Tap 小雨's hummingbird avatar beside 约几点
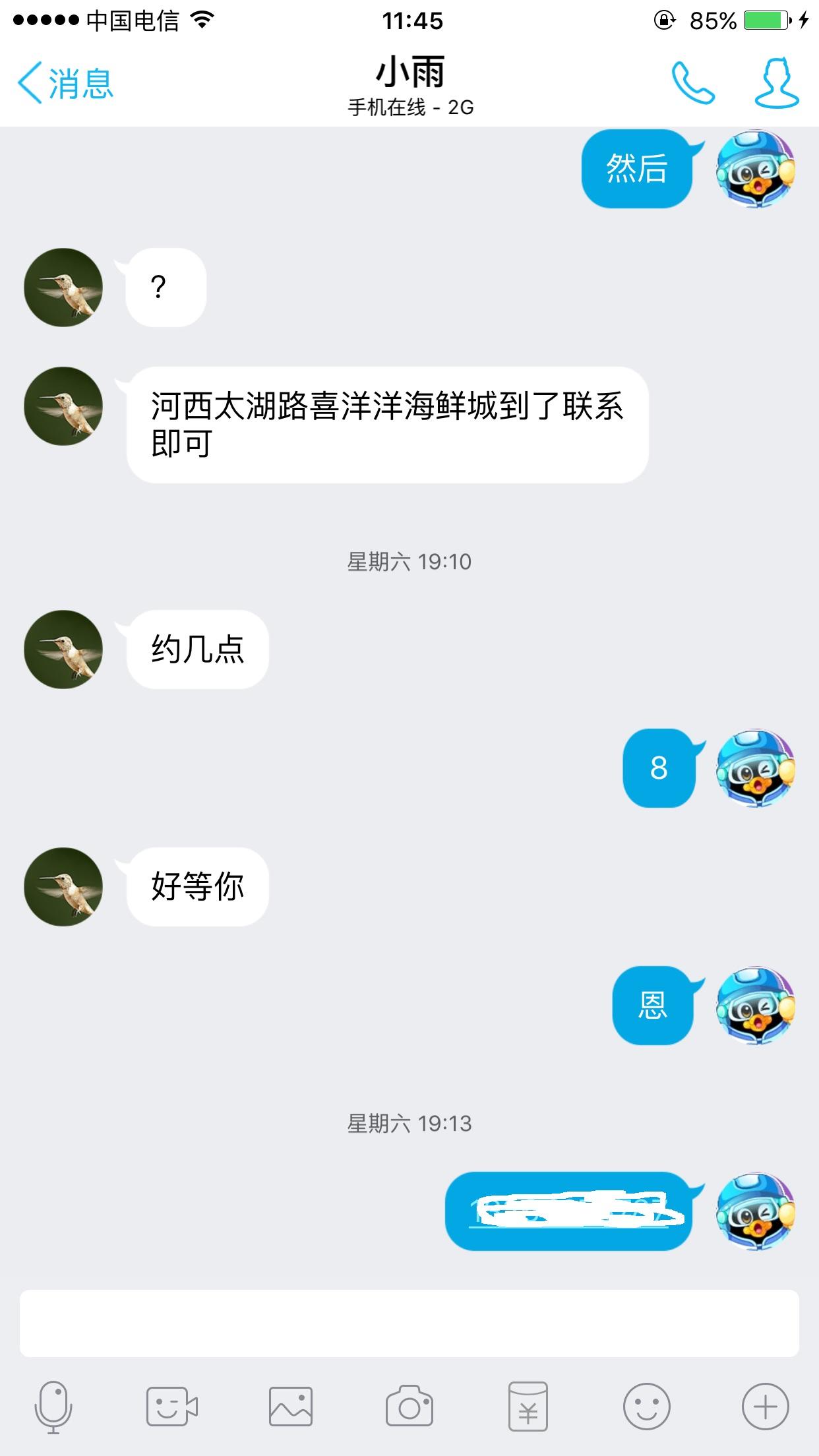 [x=63, y=650]
